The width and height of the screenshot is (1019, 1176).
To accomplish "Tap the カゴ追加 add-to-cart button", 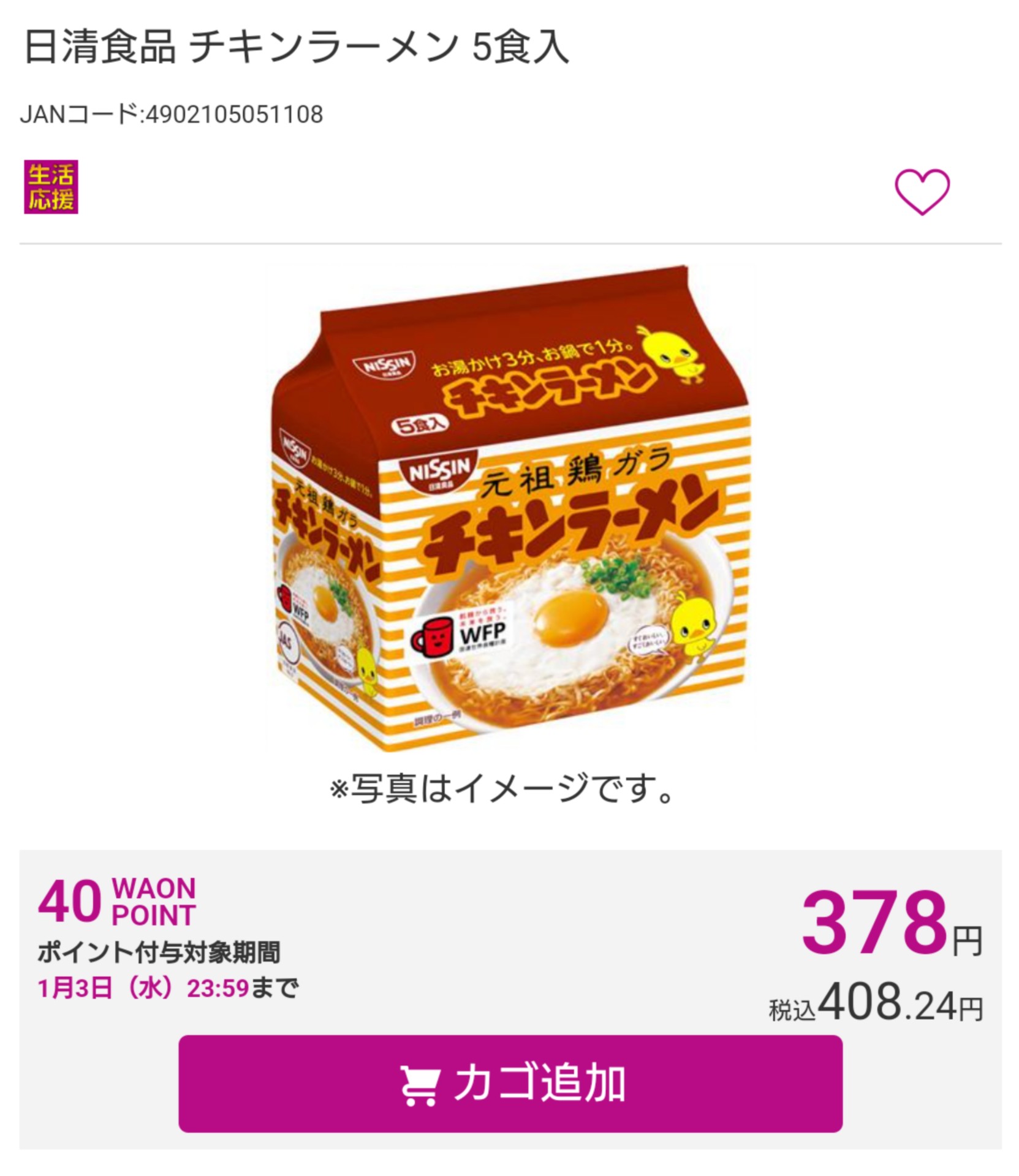I will click(510, 1083).
